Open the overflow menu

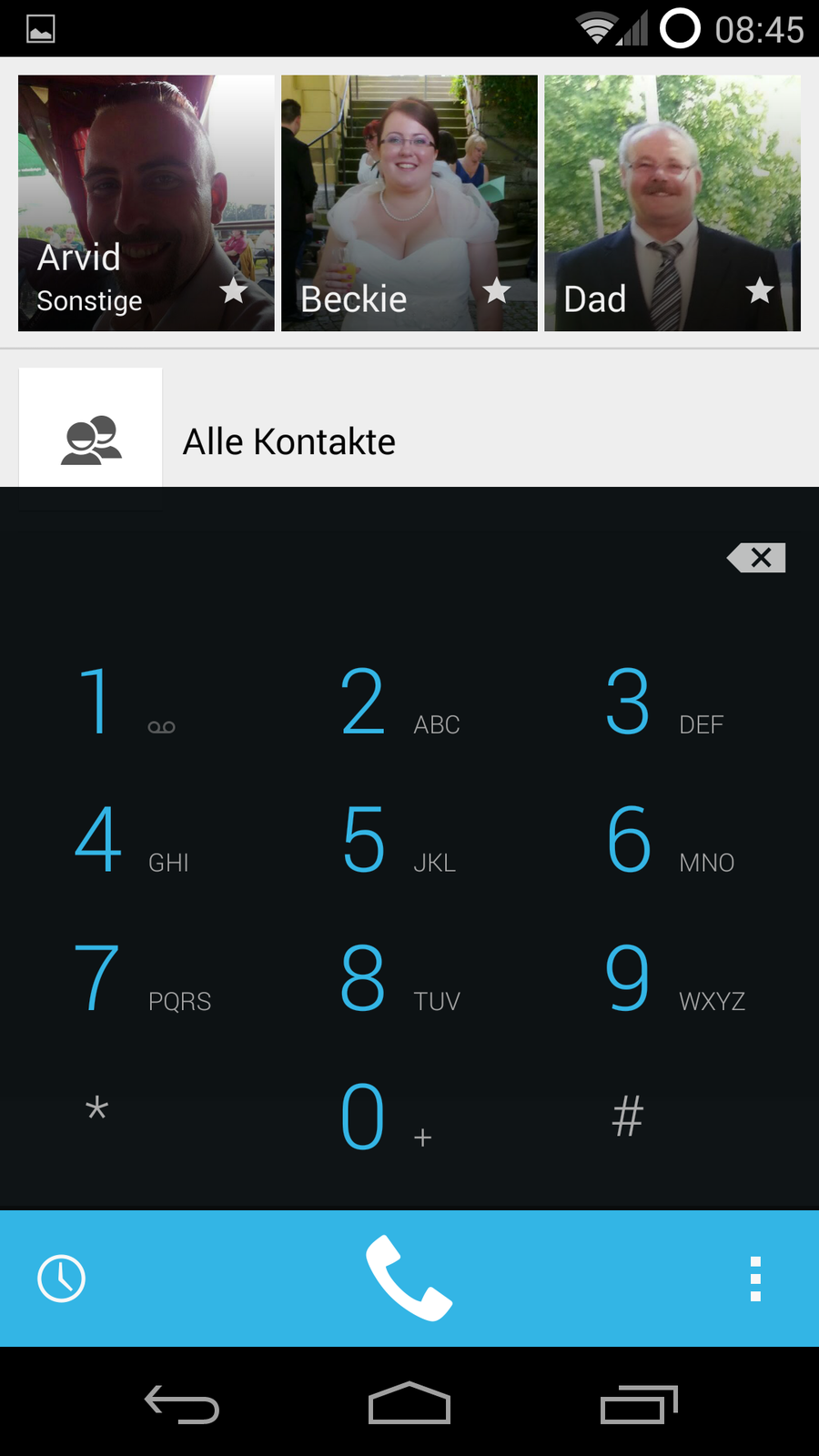point(754,1279)
